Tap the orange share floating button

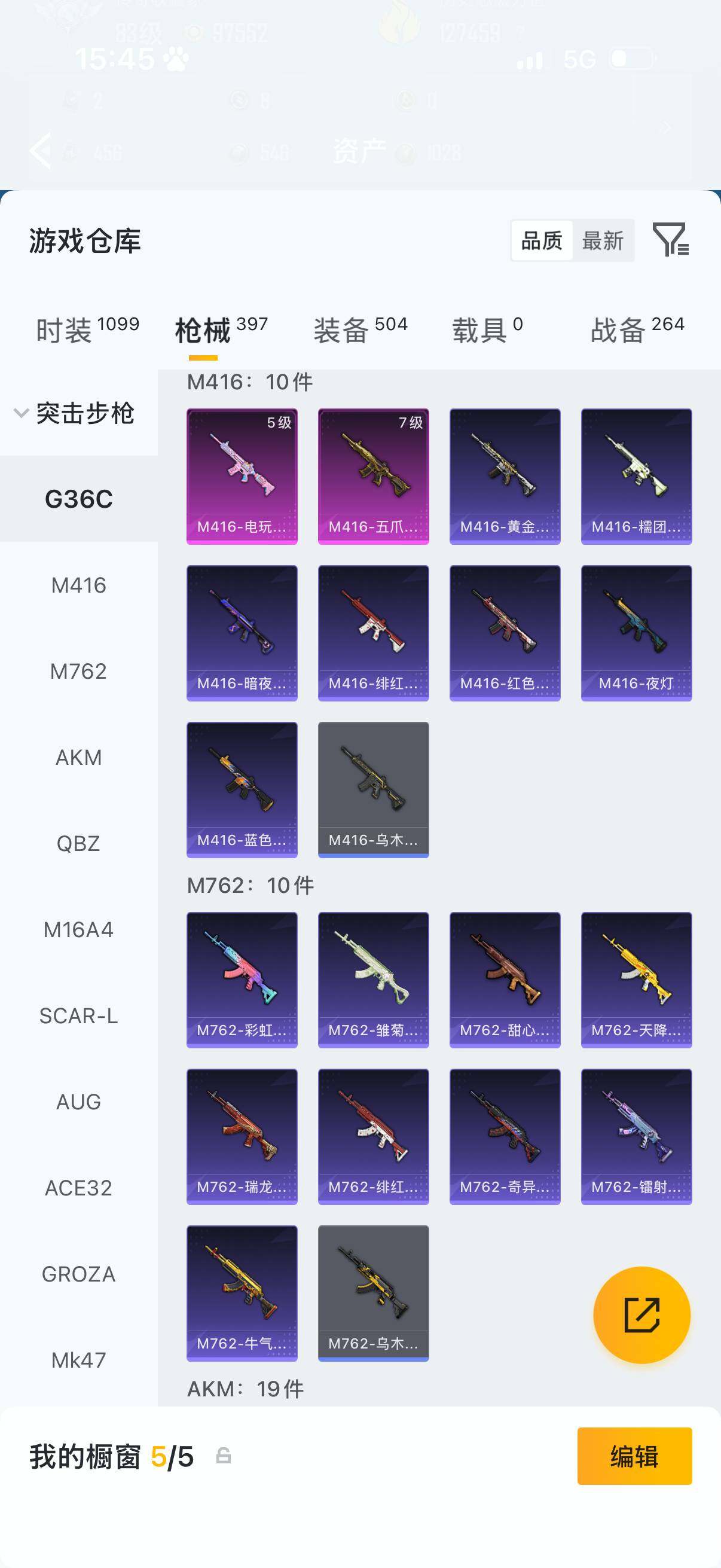click(641, 1315)
